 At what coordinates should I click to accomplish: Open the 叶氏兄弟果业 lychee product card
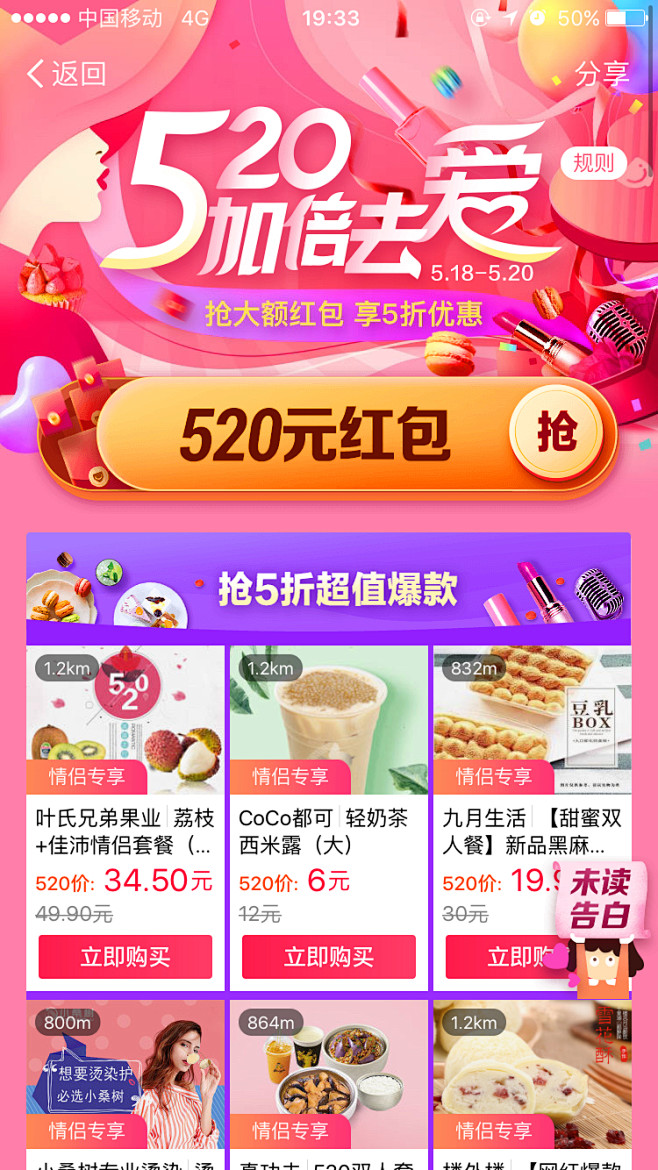125,817
